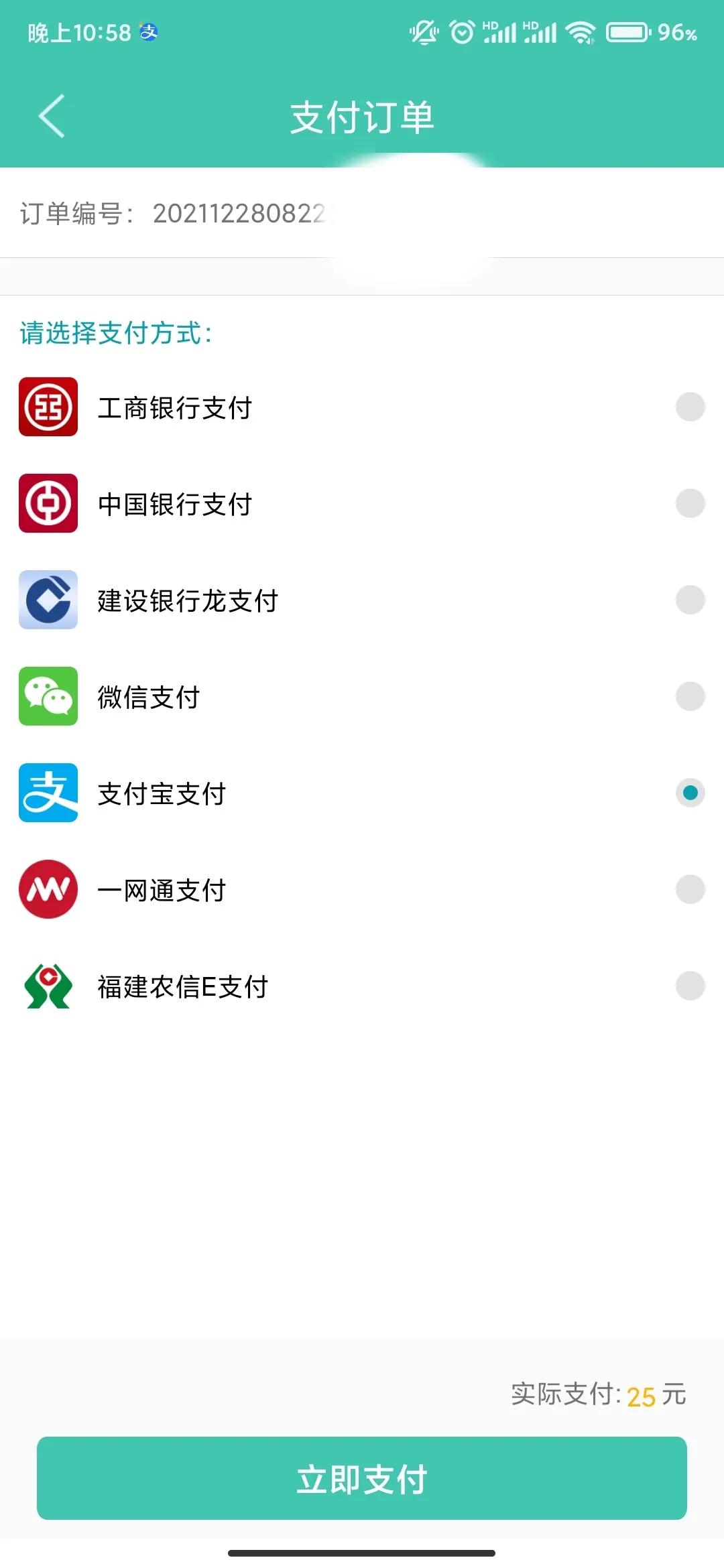The height and width of the screenshot is (1568, 724).
Task: Click the 一网通支付 red logo icon
Action: [x=48, y=890]
